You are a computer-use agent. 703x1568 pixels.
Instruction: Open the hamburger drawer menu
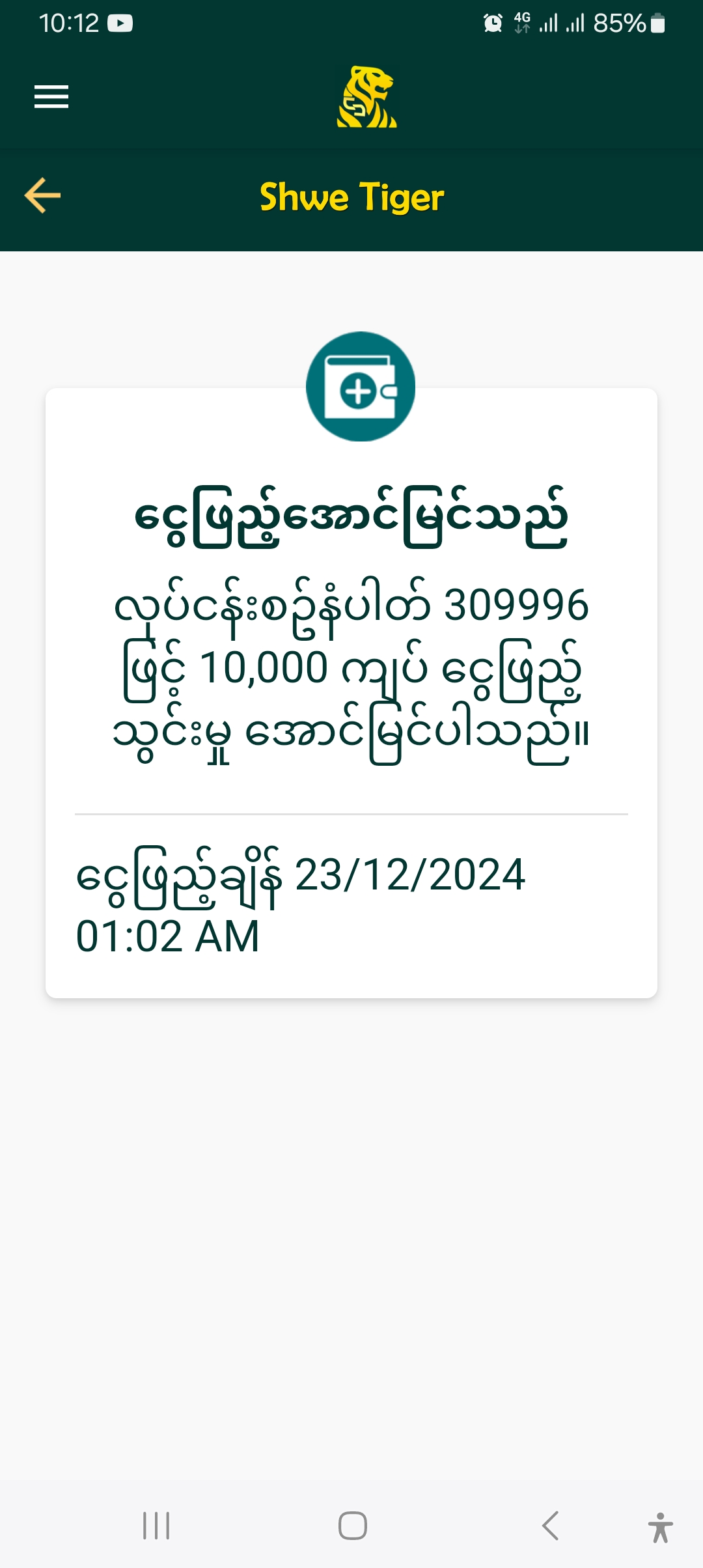(51, 97)
